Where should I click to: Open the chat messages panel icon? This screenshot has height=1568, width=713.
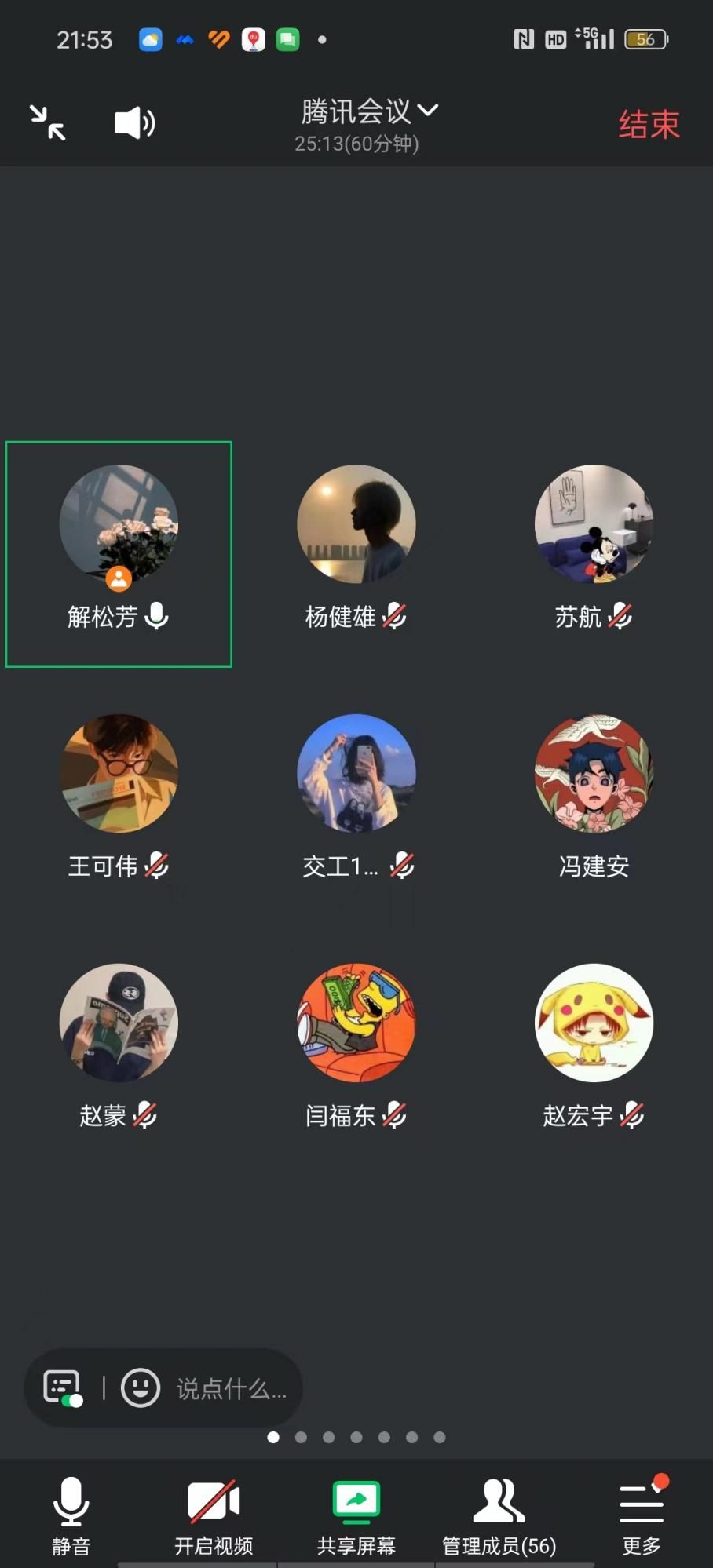(x=63, y=1387)
